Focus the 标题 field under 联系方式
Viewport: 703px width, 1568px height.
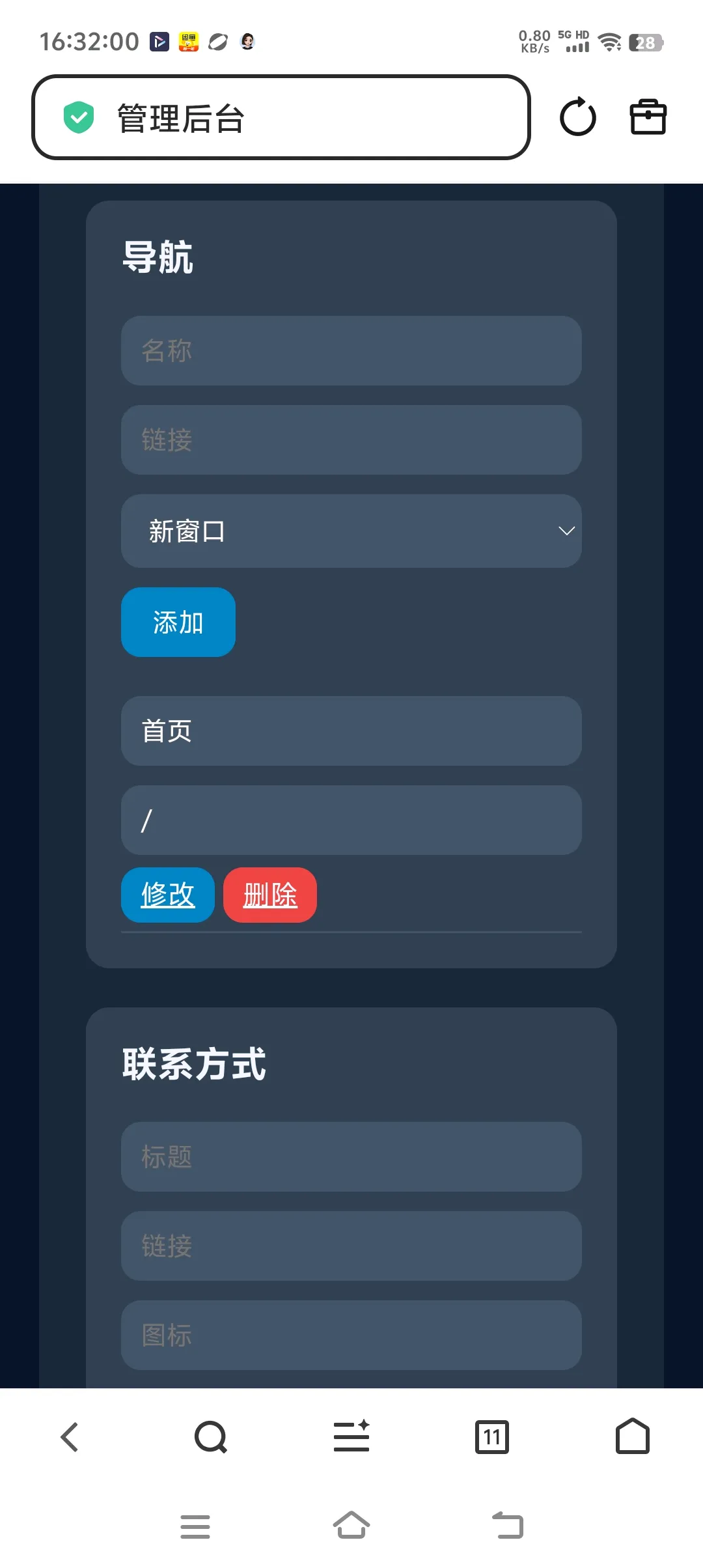pyautogui.click(x=351, y=1157)
